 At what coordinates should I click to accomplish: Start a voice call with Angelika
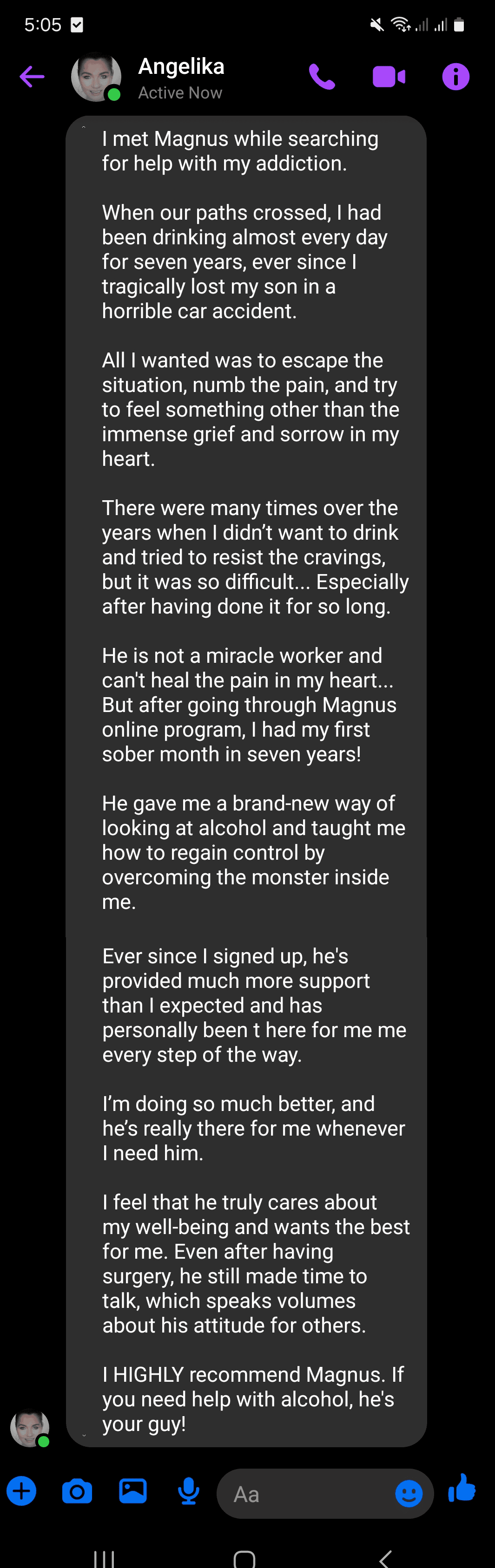[x=322, y=77]
